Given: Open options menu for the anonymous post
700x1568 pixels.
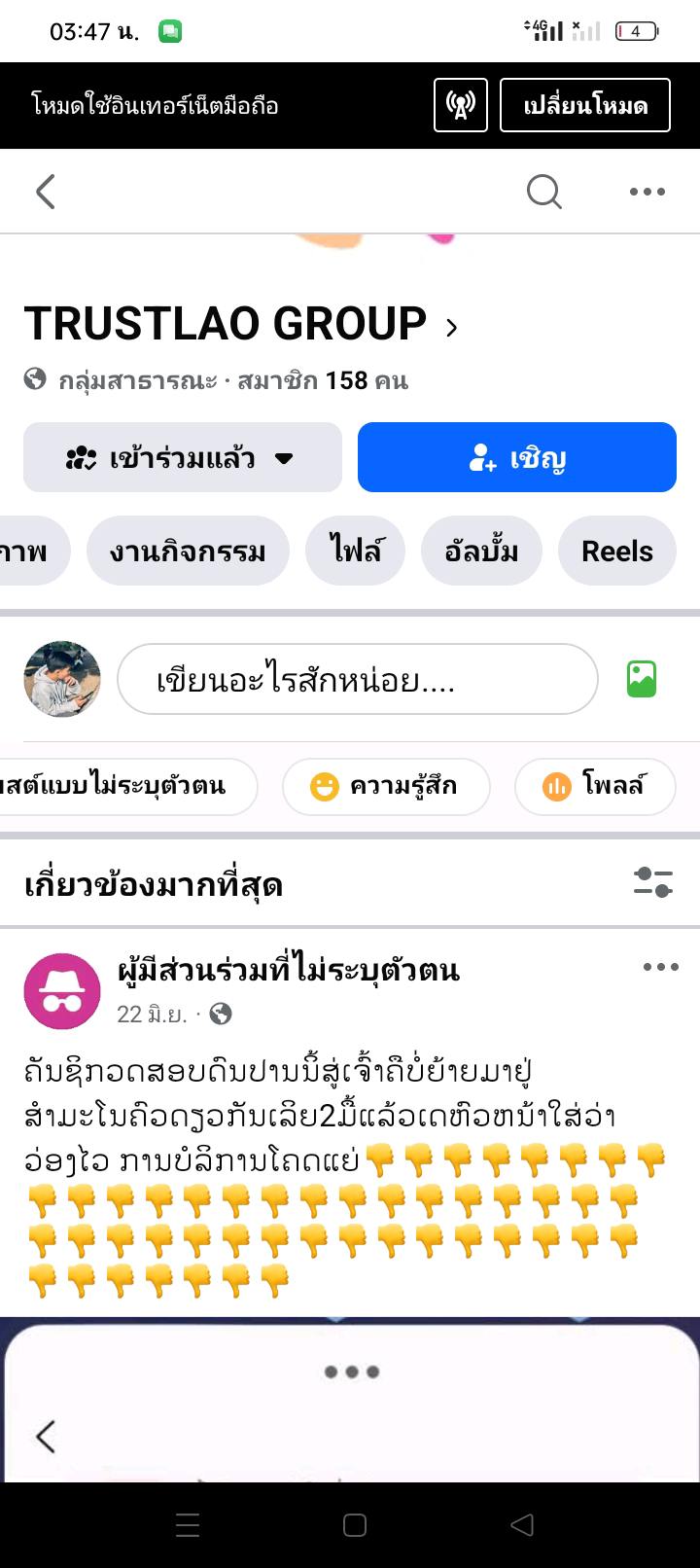Looking at the screenshot, I should (661, 967).
